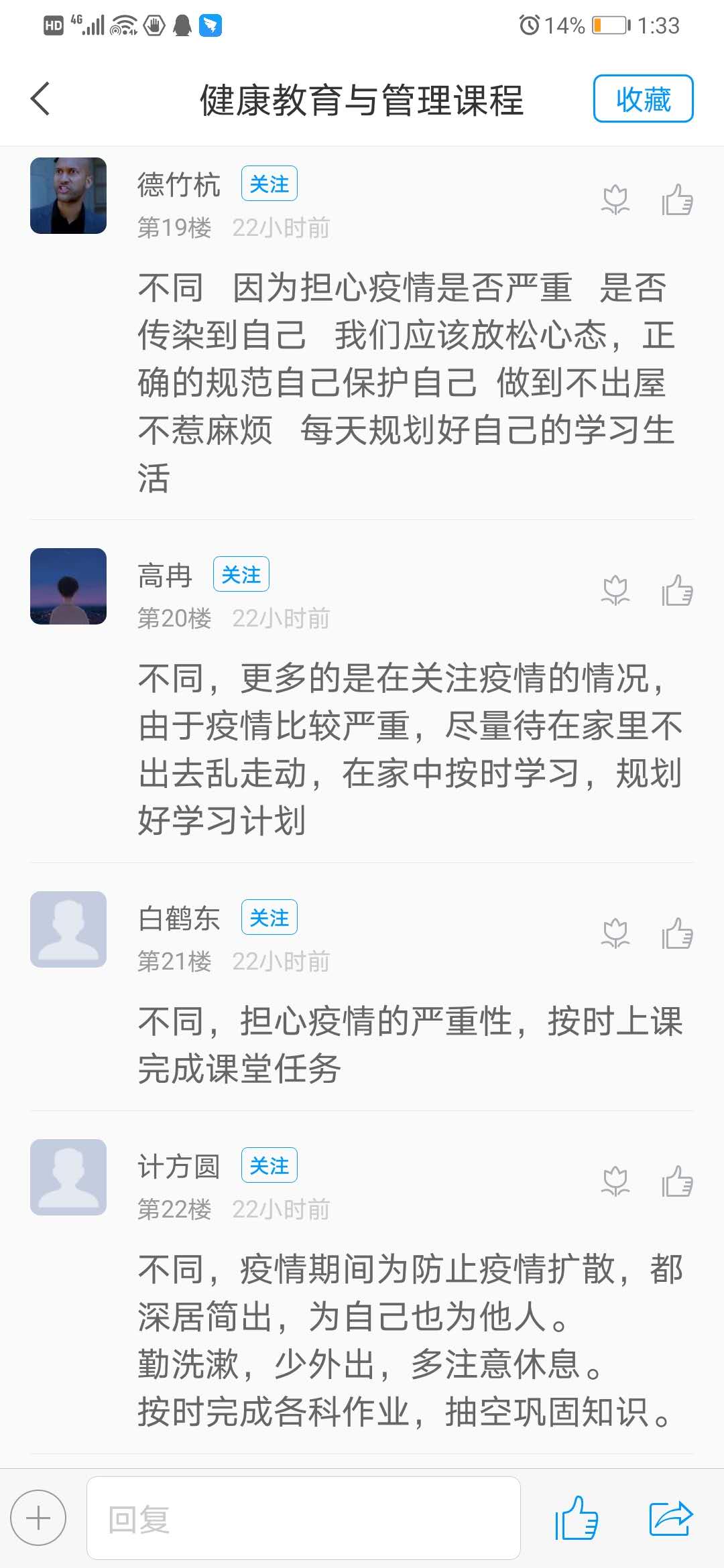Tap the 收藏 button to bookmark
This screenshot has height=1568, width=724.
[x=642, y=99]
